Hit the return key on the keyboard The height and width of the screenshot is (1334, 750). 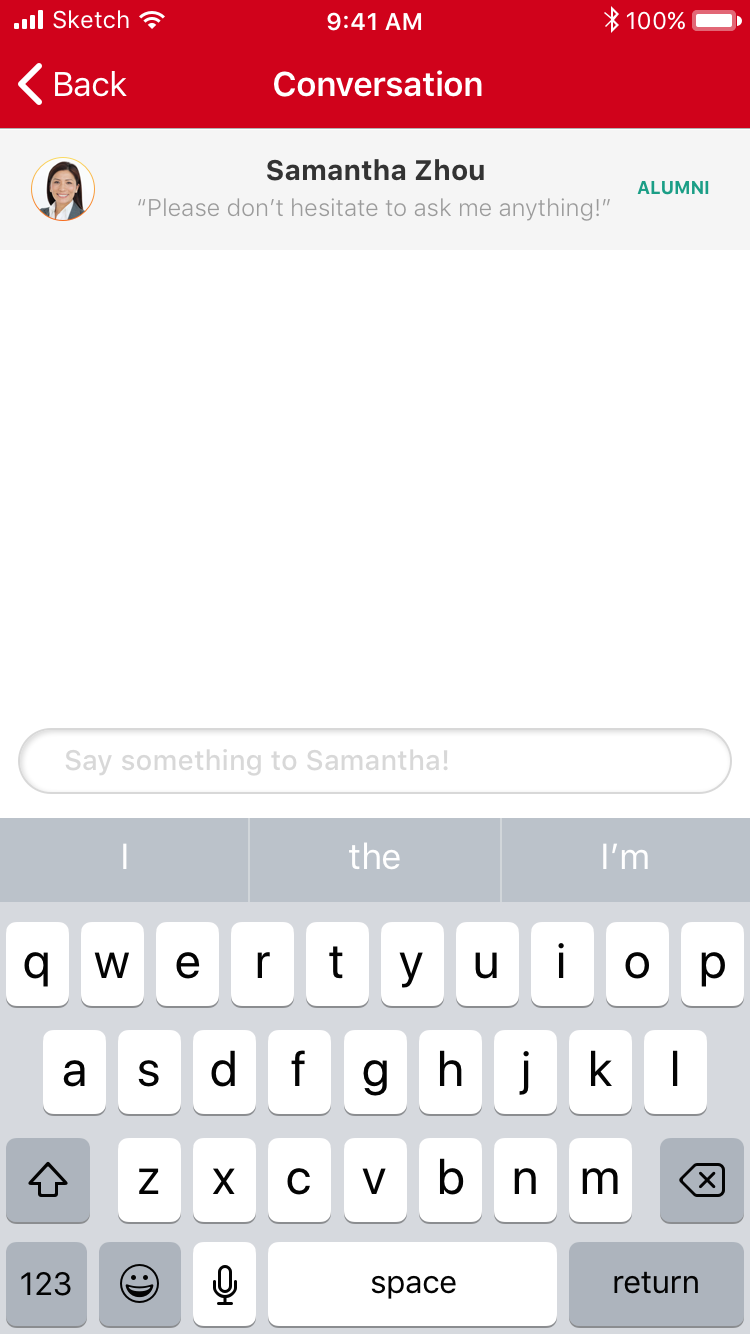point(656,1283)
